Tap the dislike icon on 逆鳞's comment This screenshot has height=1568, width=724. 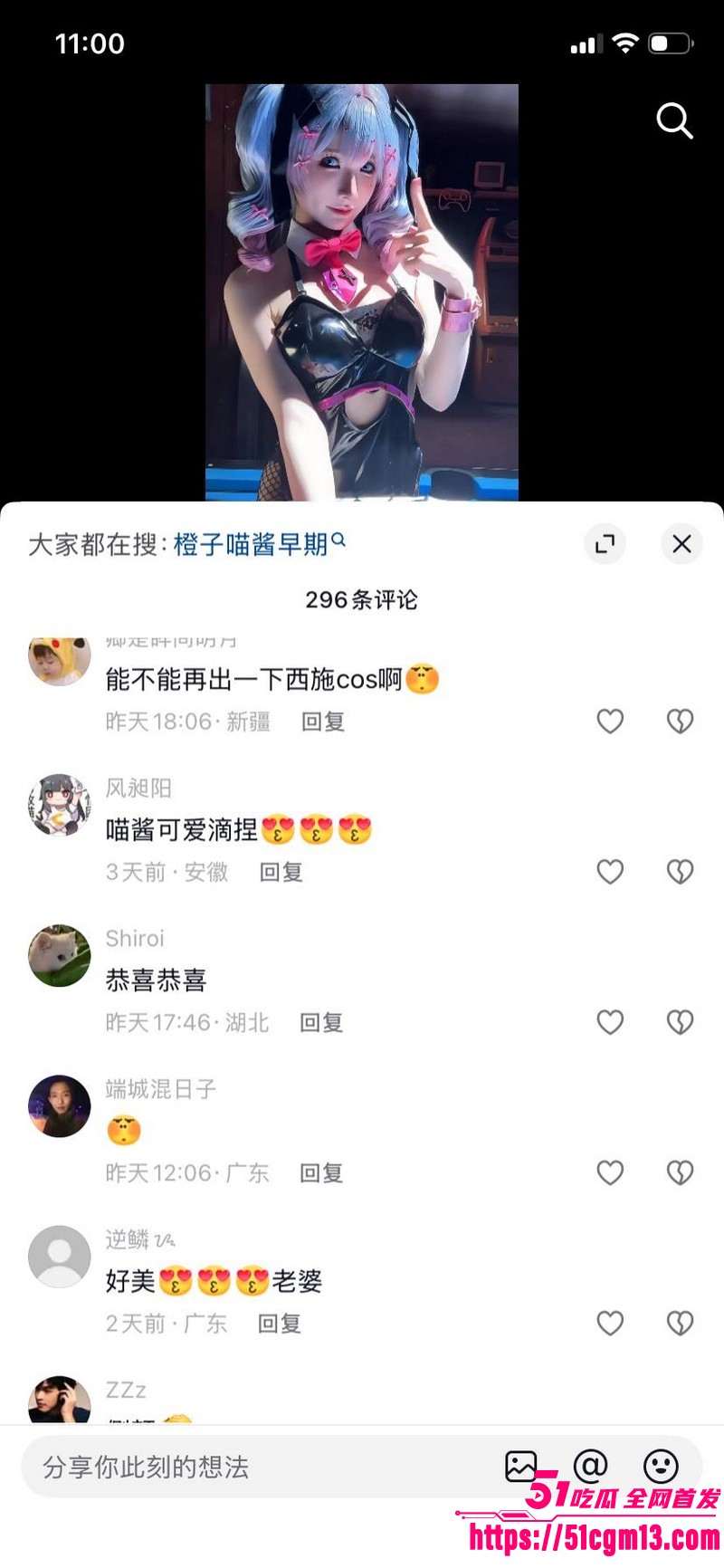pos(680,1323)
